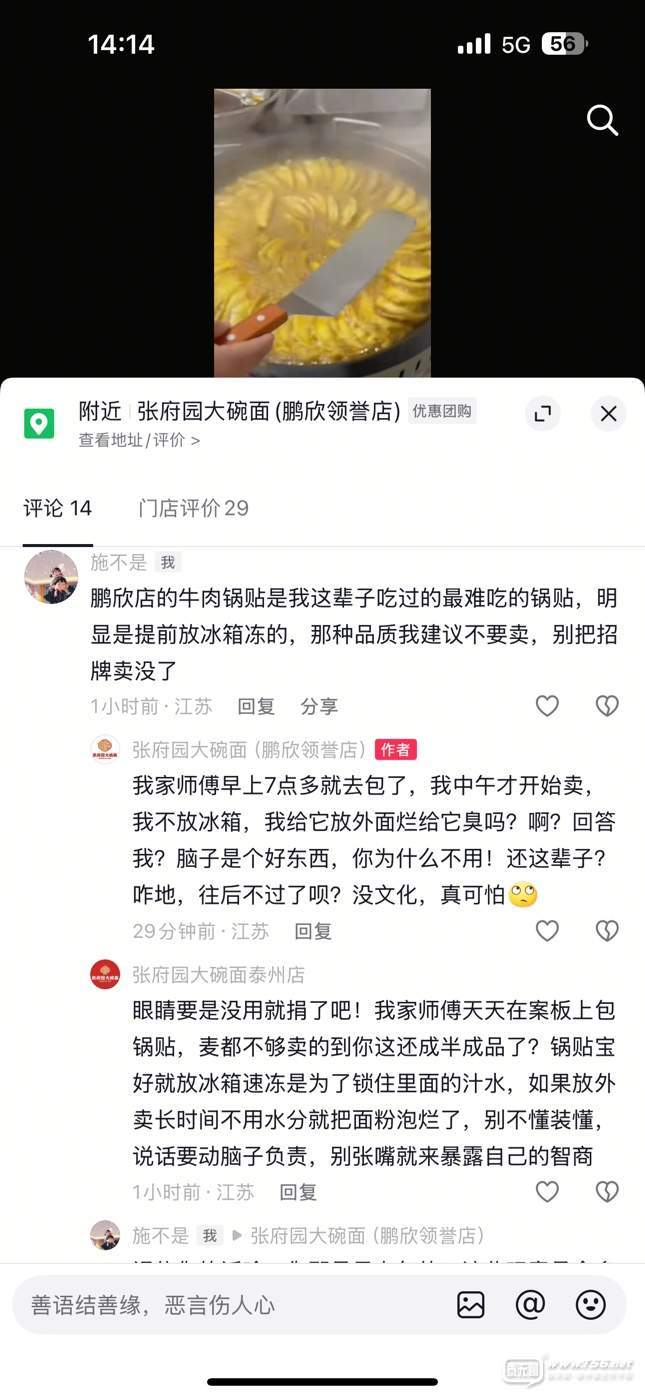Open the emoji picker in comment bar

(591, 1305)
